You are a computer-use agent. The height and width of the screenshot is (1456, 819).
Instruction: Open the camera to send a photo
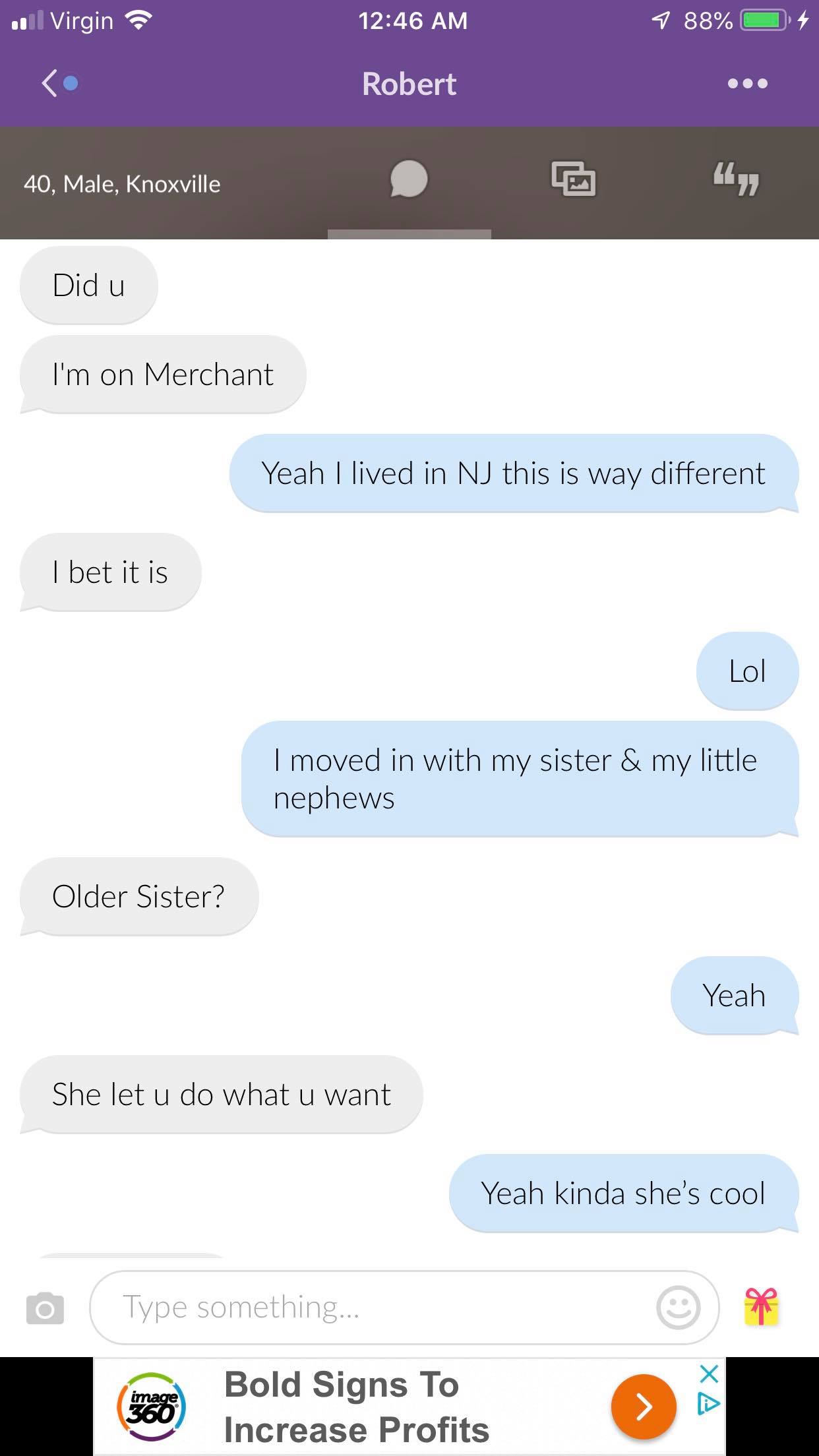point(45,1308)
